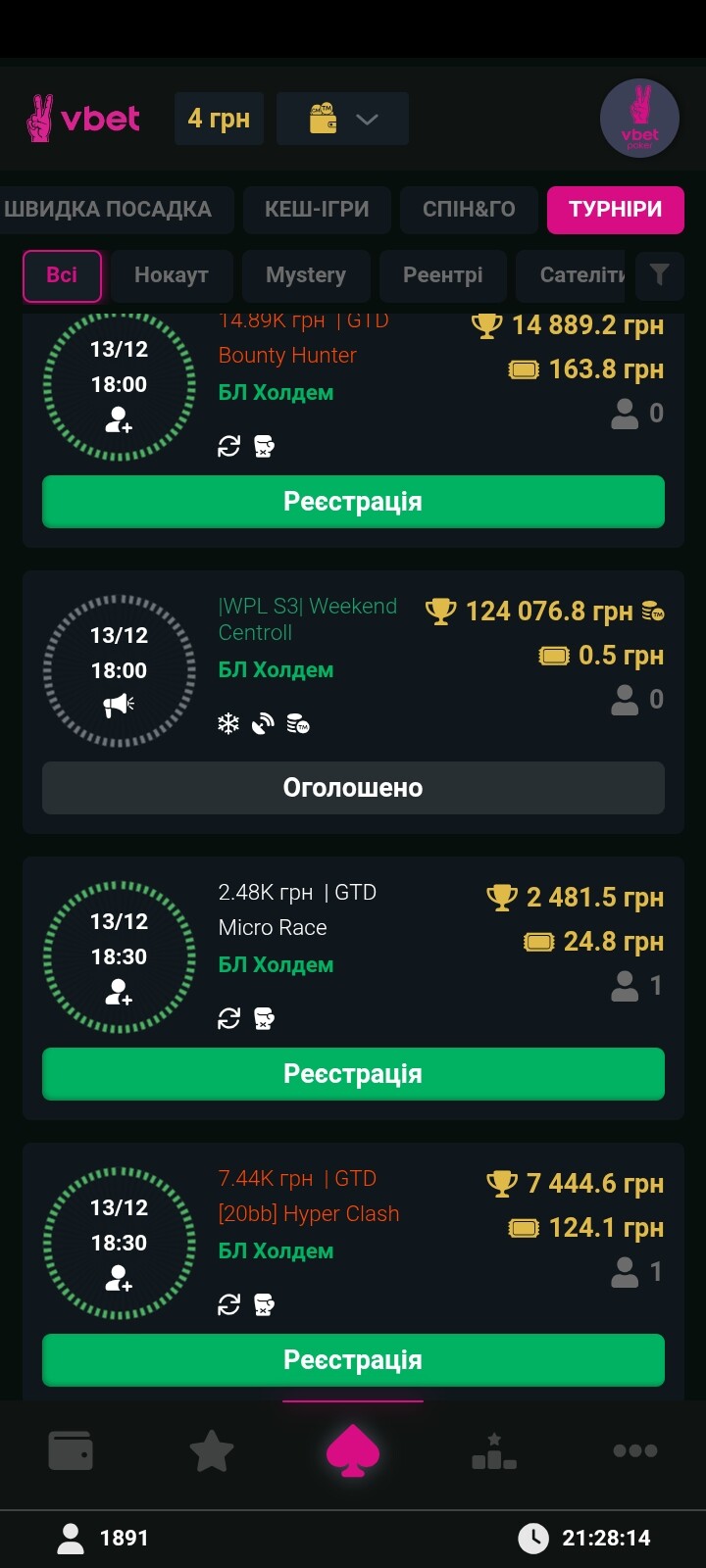Screen dimensions: 706x1568
Task: Filter tournaments by Нокаут
Action: [x=172, y=275]
